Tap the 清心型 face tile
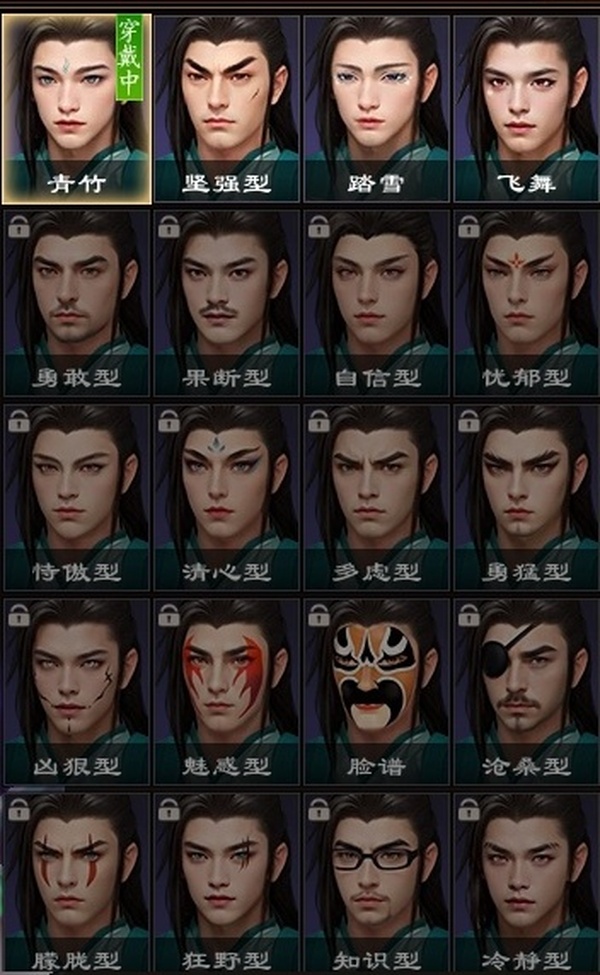600x975 pixels. pos(227,495)
